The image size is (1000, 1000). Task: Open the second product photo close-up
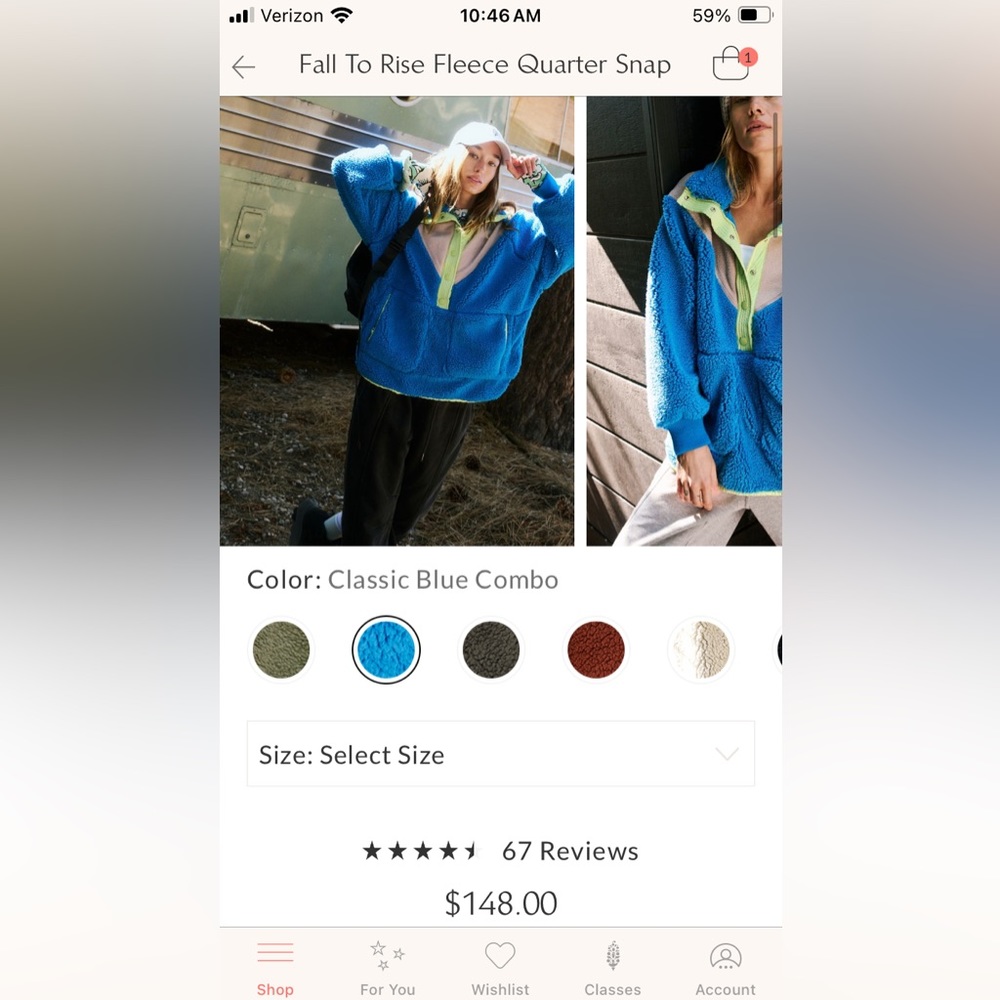click(x=684, y=320)
